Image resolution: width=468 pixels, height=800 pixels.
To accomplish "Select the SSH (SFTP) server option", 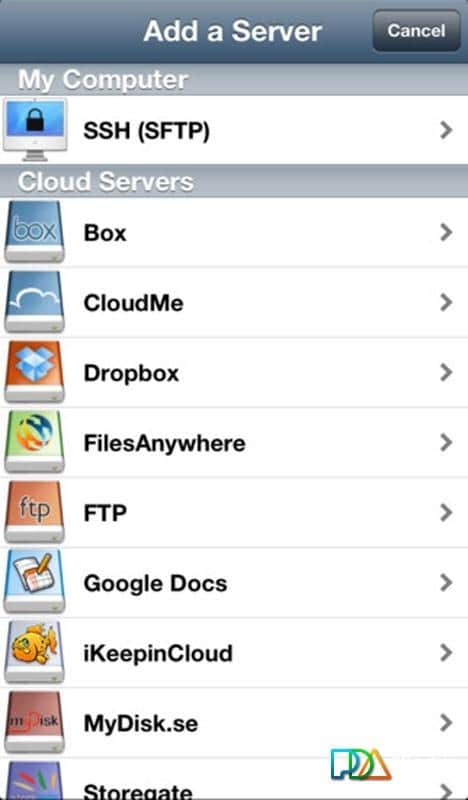I will pyautogui.click(x=234, y=131).
